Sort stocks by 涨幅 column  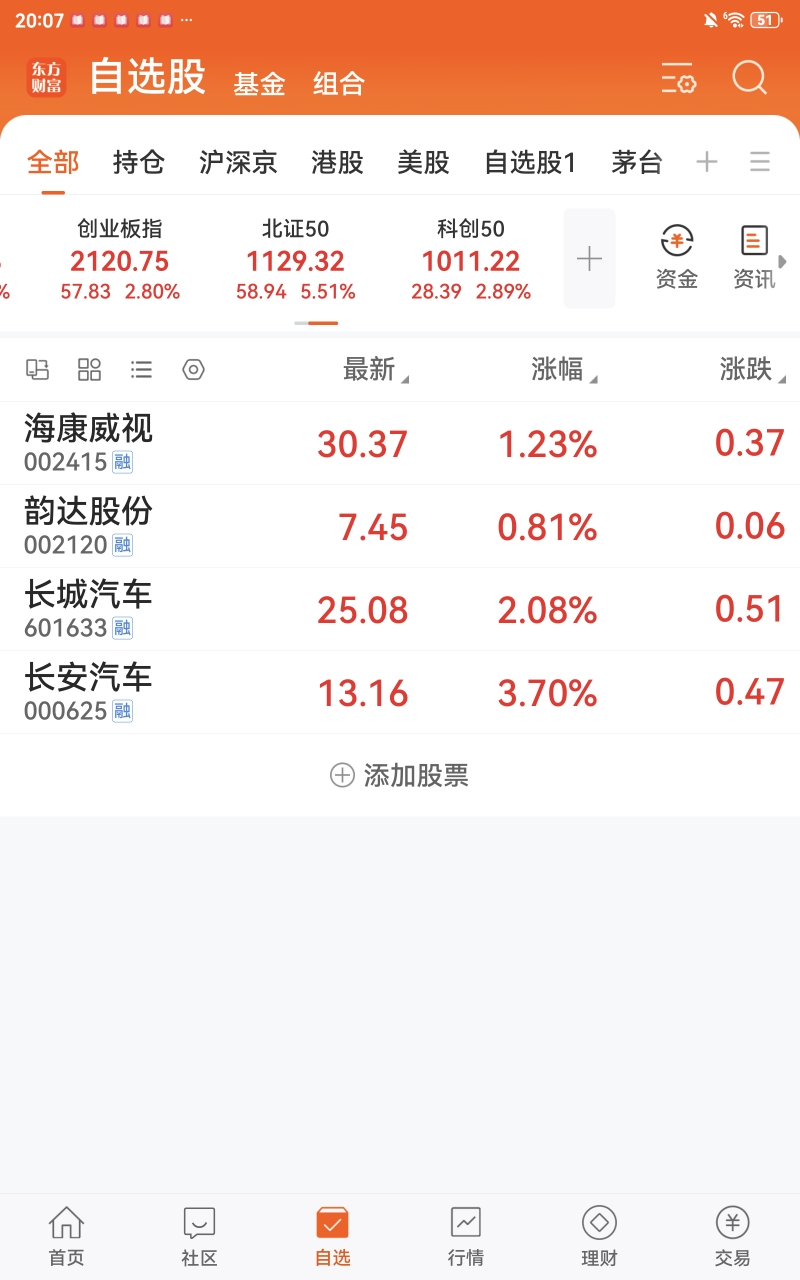564,370
